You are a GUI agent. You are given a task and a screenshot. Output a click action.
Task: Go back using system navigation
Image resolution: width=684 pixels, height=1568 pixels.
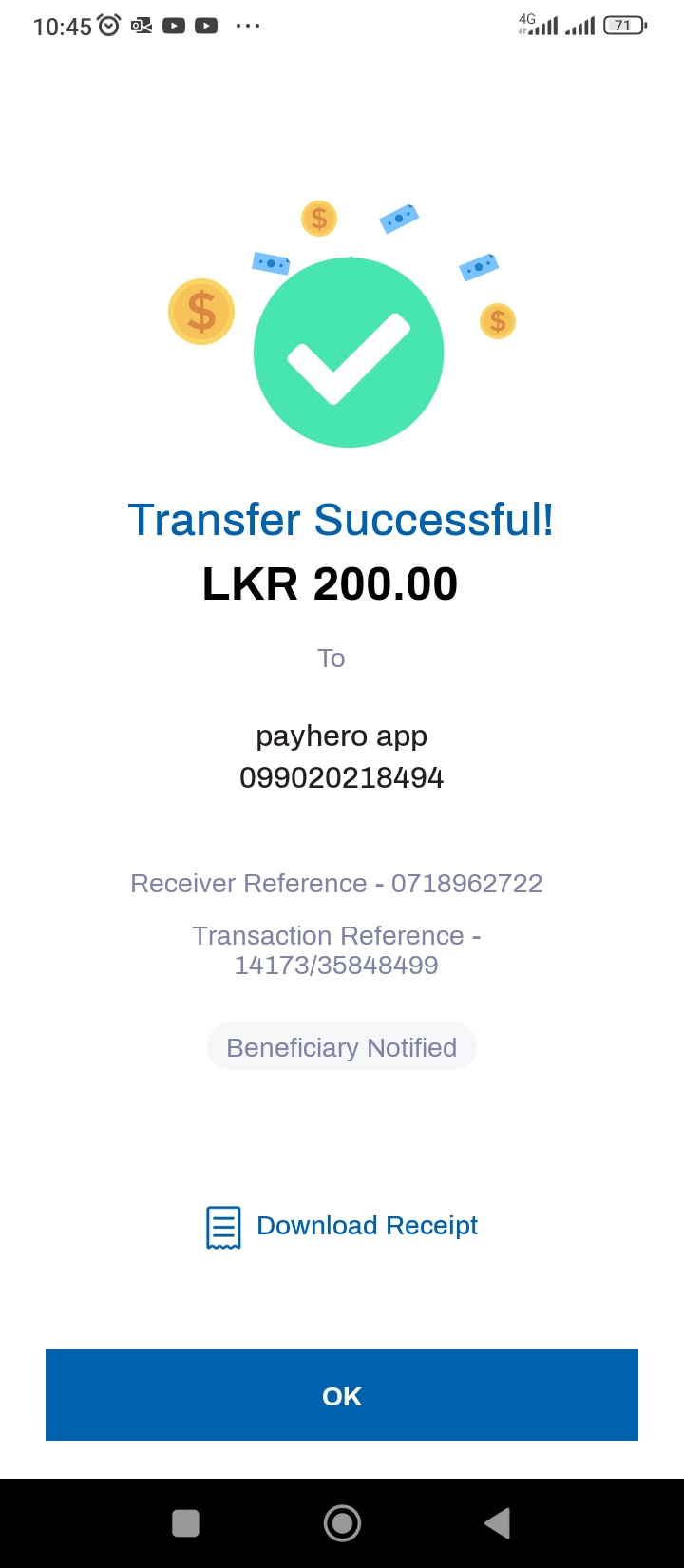pos(497,1523)
